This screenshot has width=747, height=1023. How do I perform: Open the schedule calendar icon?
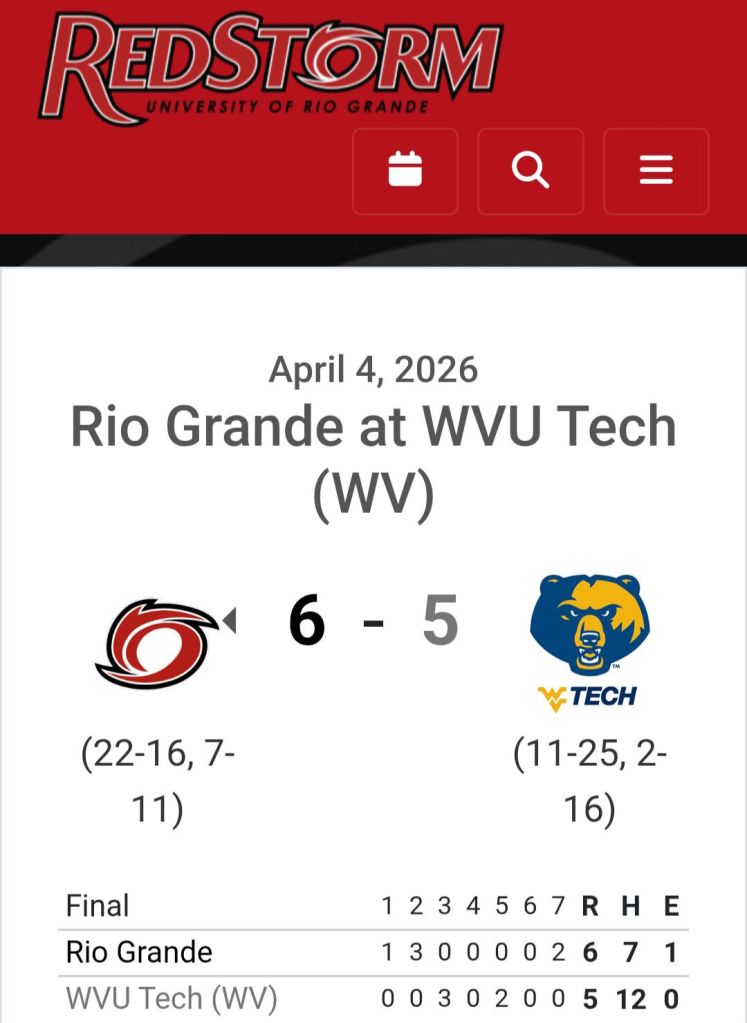[x=405, y=171]
